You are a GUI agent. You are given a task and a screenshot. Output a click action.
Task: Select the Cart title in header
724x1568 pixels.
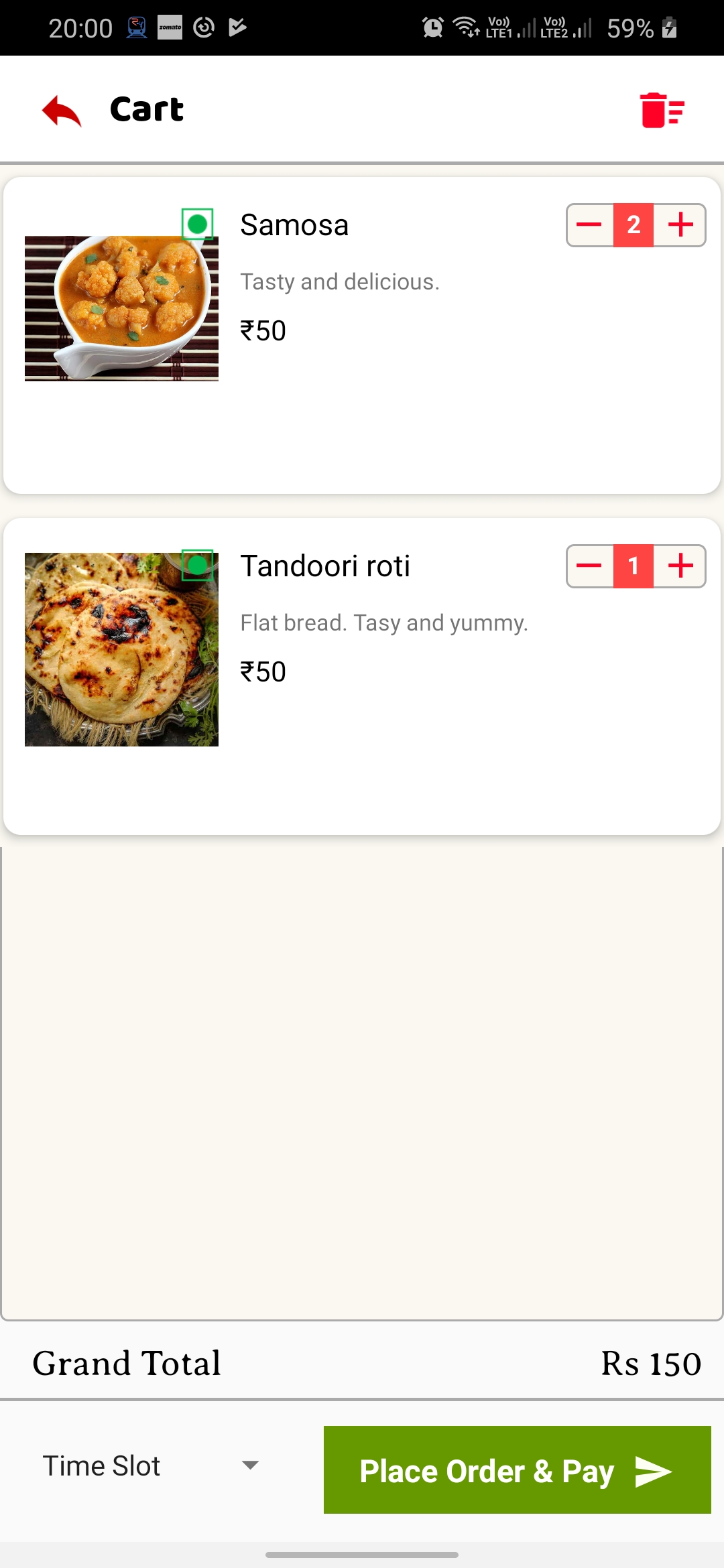[146, 109]
